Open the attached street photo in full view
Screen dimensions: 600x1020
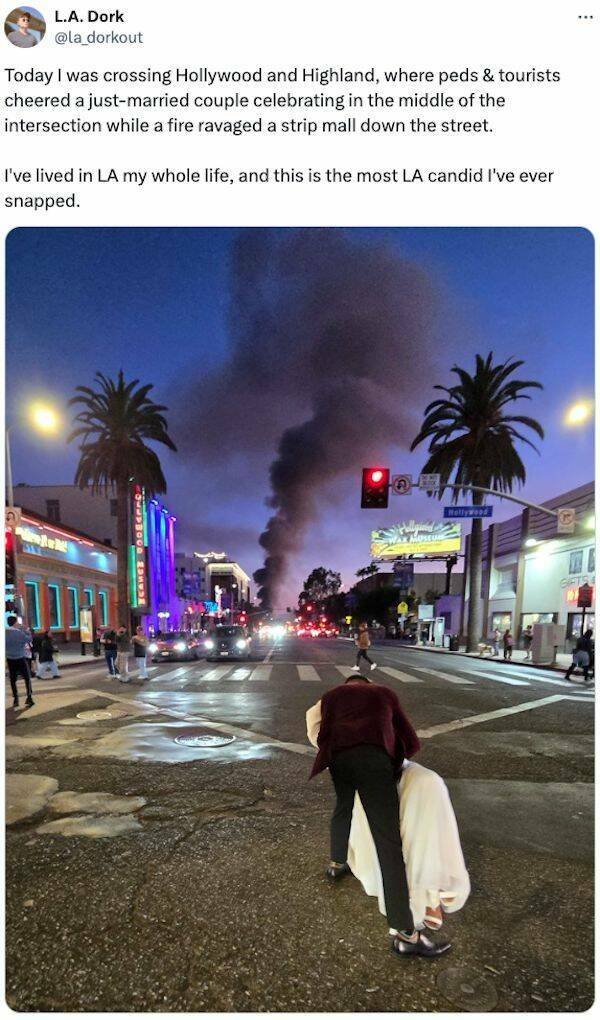300,620
